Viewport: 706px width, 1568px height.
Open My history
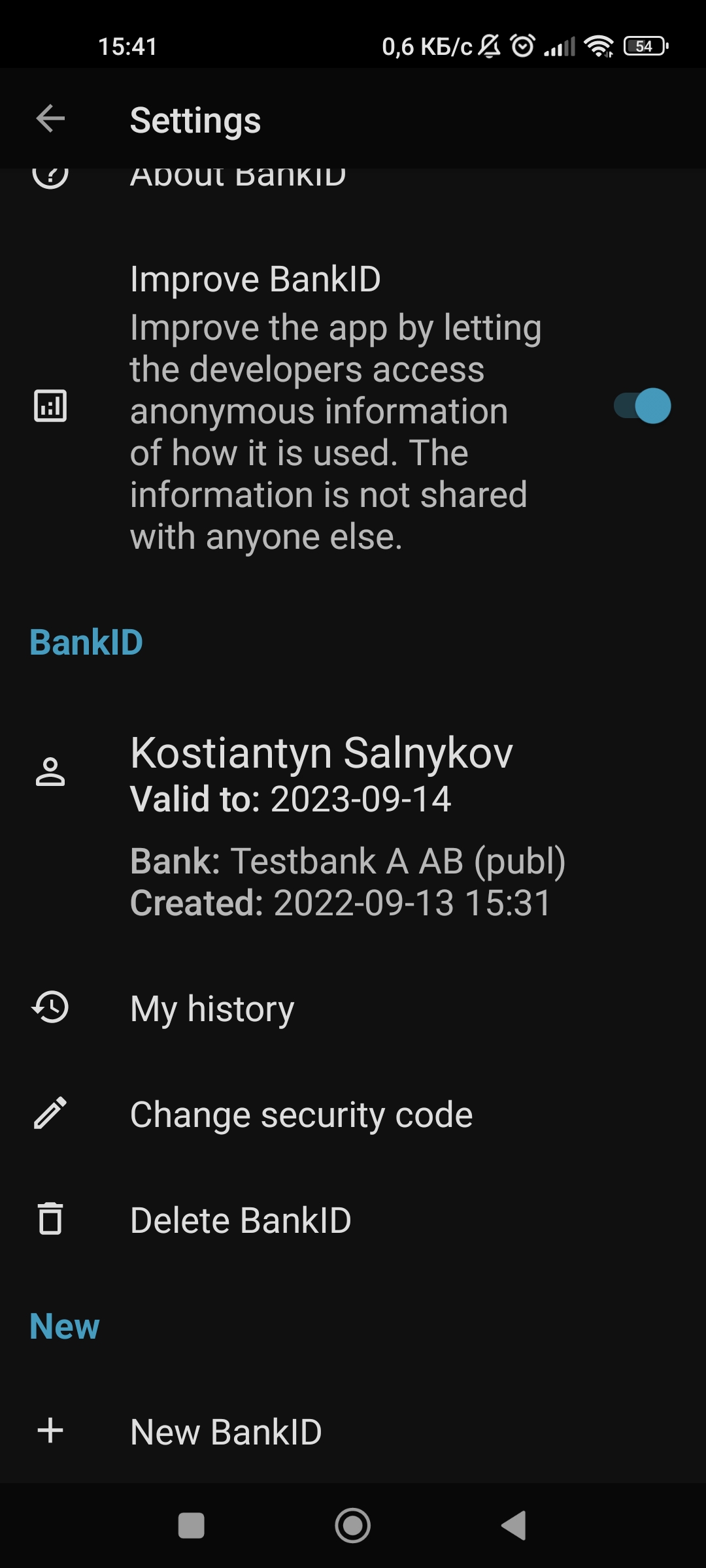212,1008
